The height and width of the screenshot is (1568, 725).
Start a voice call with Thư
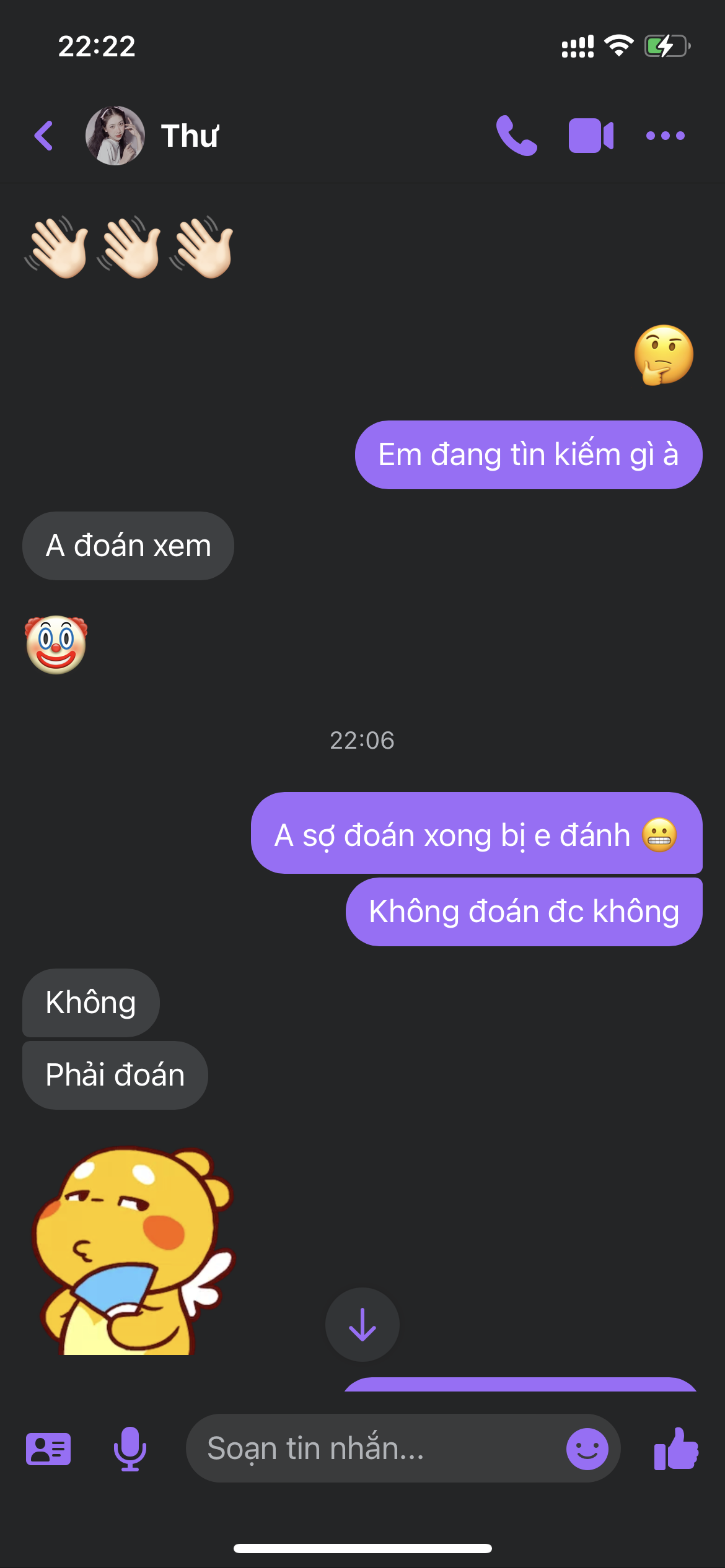pos(516,136)
